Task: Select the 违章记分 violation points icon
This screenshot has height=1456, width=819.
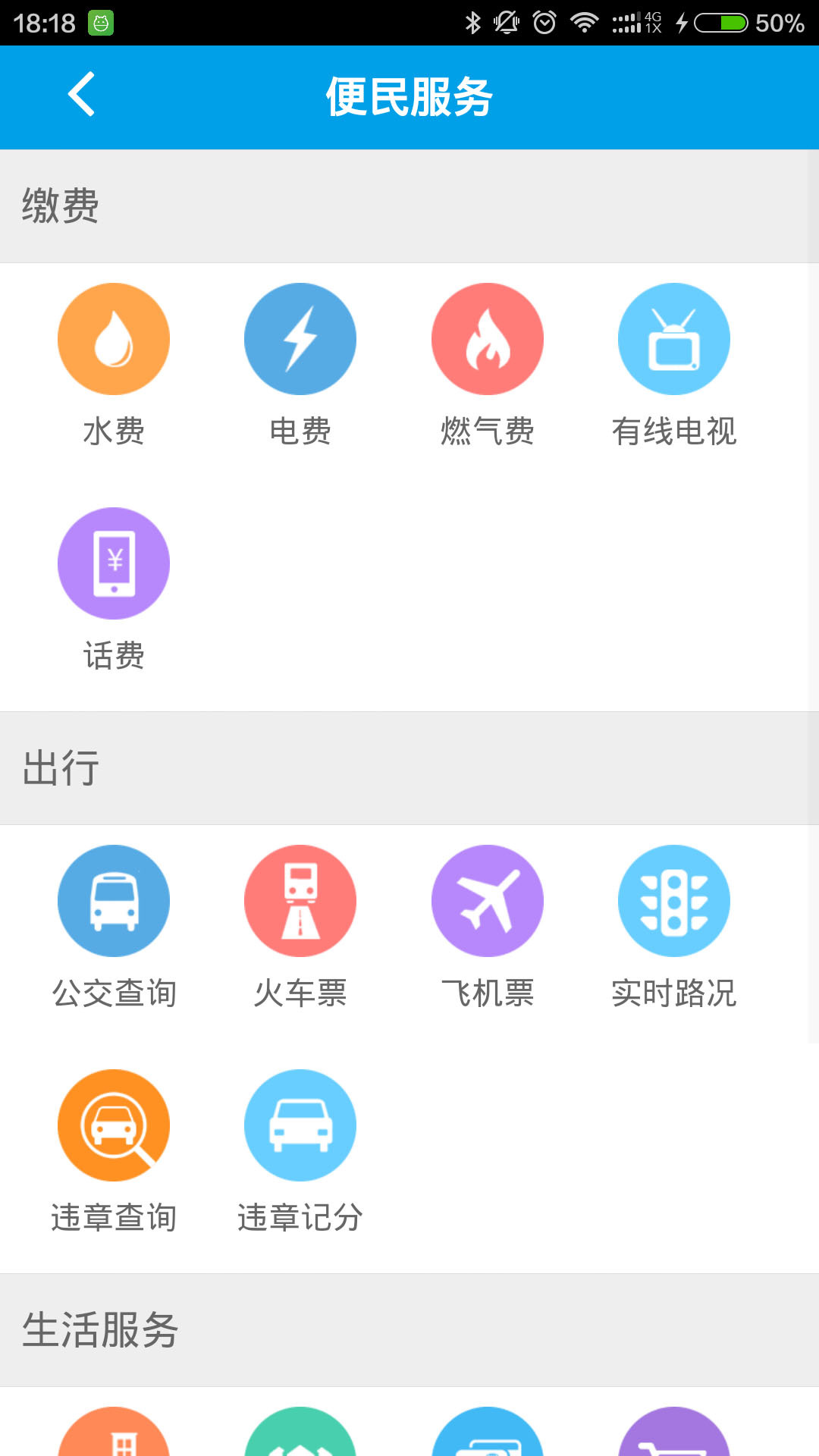Action: pyautogui.click(x=300, y=1125)
